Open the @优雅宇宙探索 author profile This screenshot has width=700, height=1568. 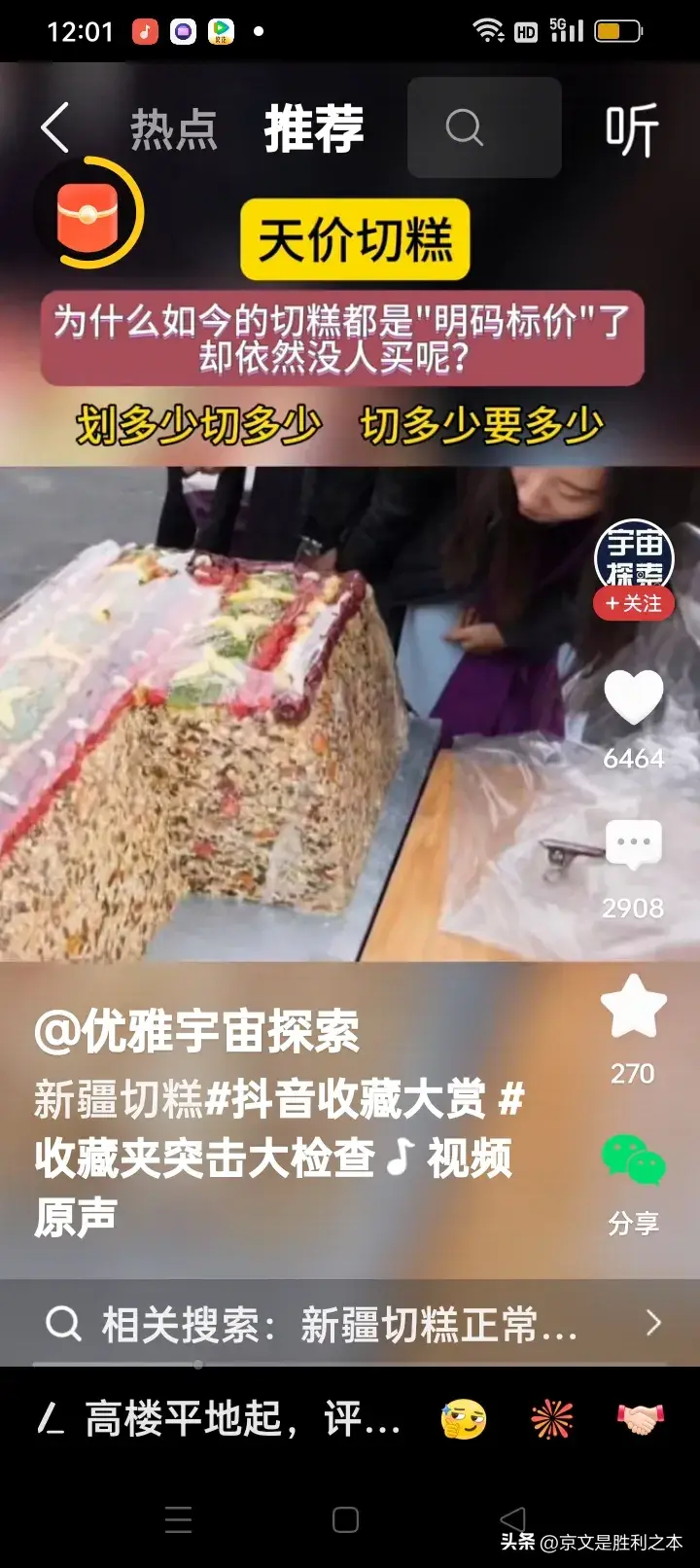(197, 1032)
